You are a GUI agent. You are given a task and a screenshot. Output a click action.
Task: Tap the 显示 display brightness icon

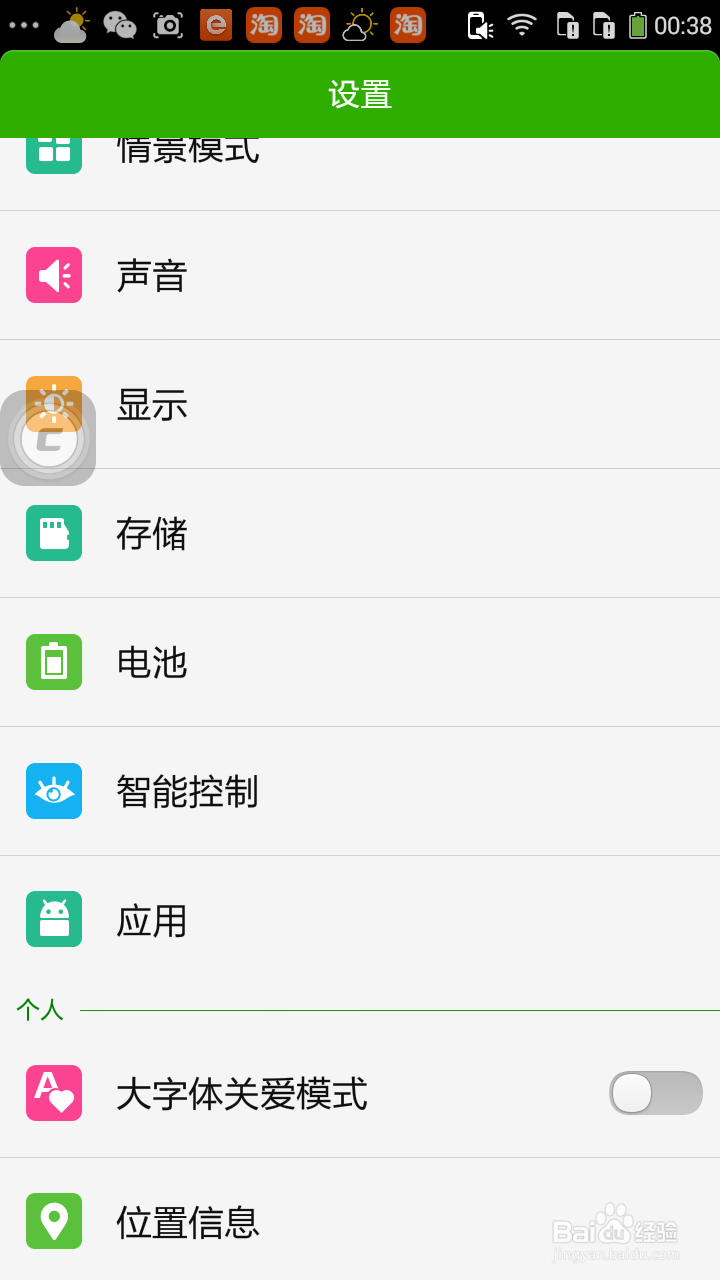(53, 404)
